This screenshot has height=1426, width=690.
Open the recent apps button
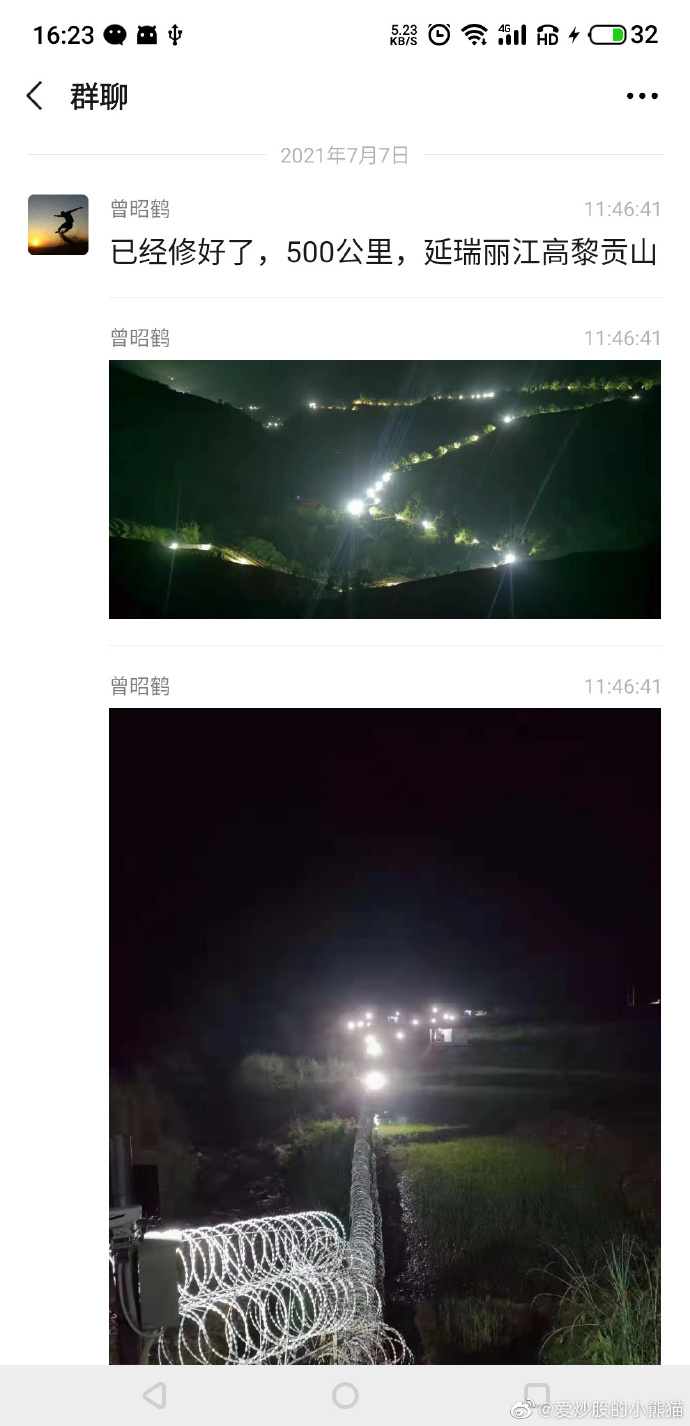[x=537, y=1395]
